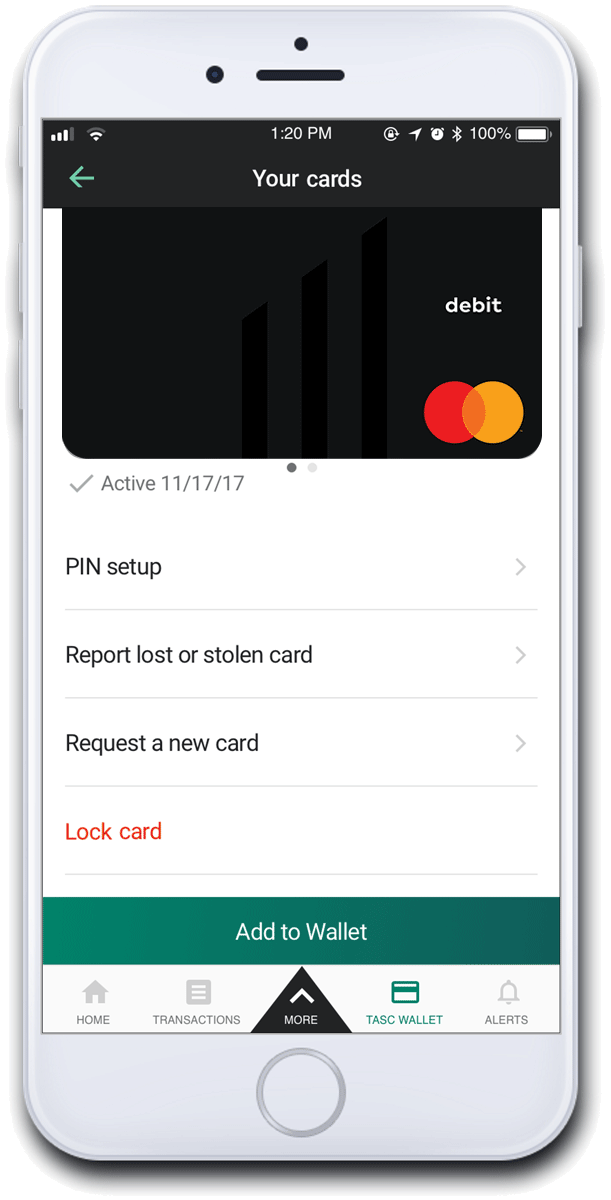Image resolution: width=611 pixels, height=1200 pixels.
Task: Report lost or stolen card
Action: [x=301, y=655]
